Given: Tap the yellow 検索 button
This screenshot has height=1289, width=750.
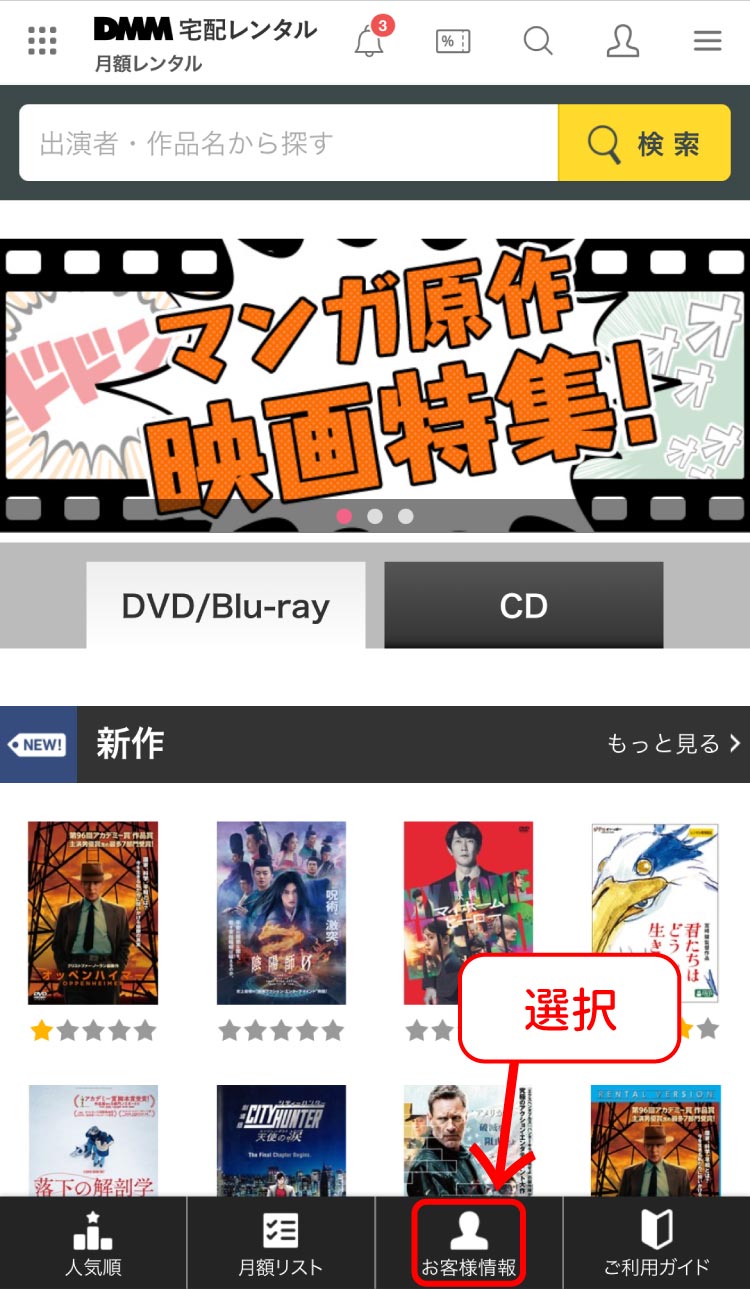Looking at the screenshot, I should tap(644, 143).
